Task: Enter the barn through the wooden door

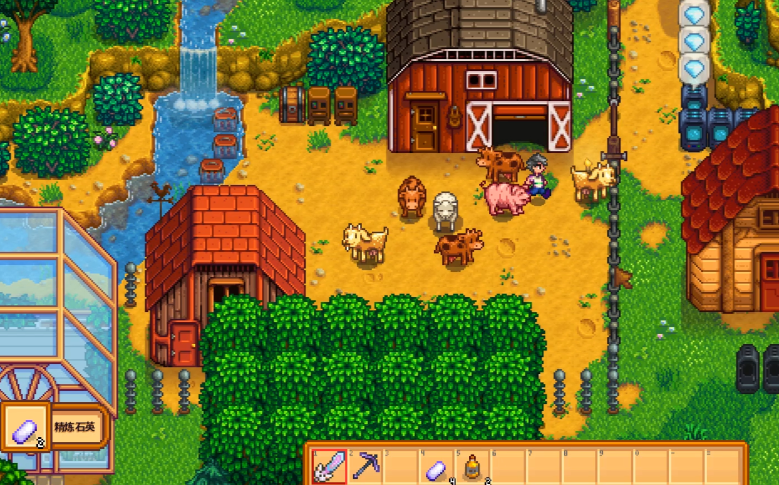Action: 425,126
